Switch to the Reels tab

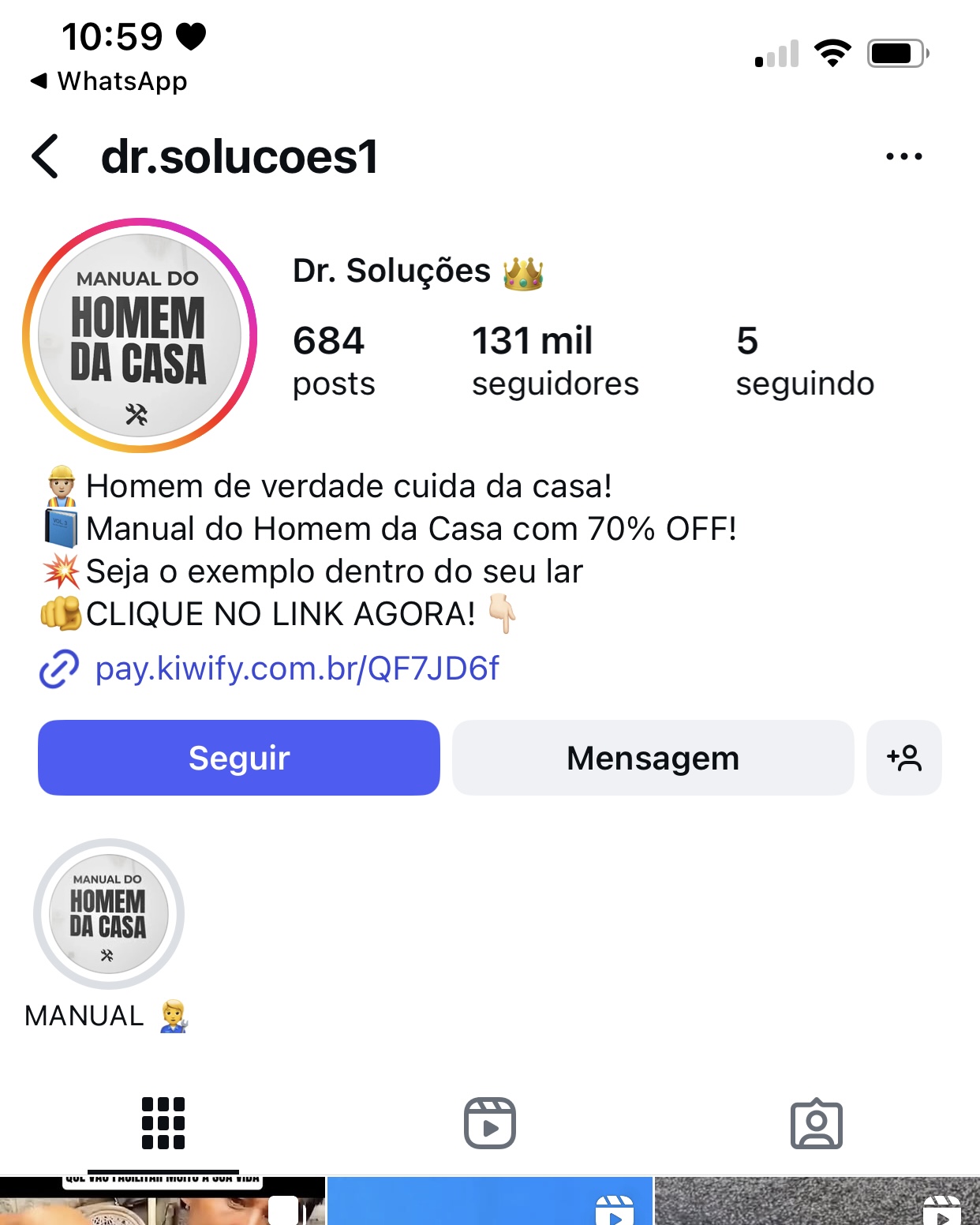489,1122
